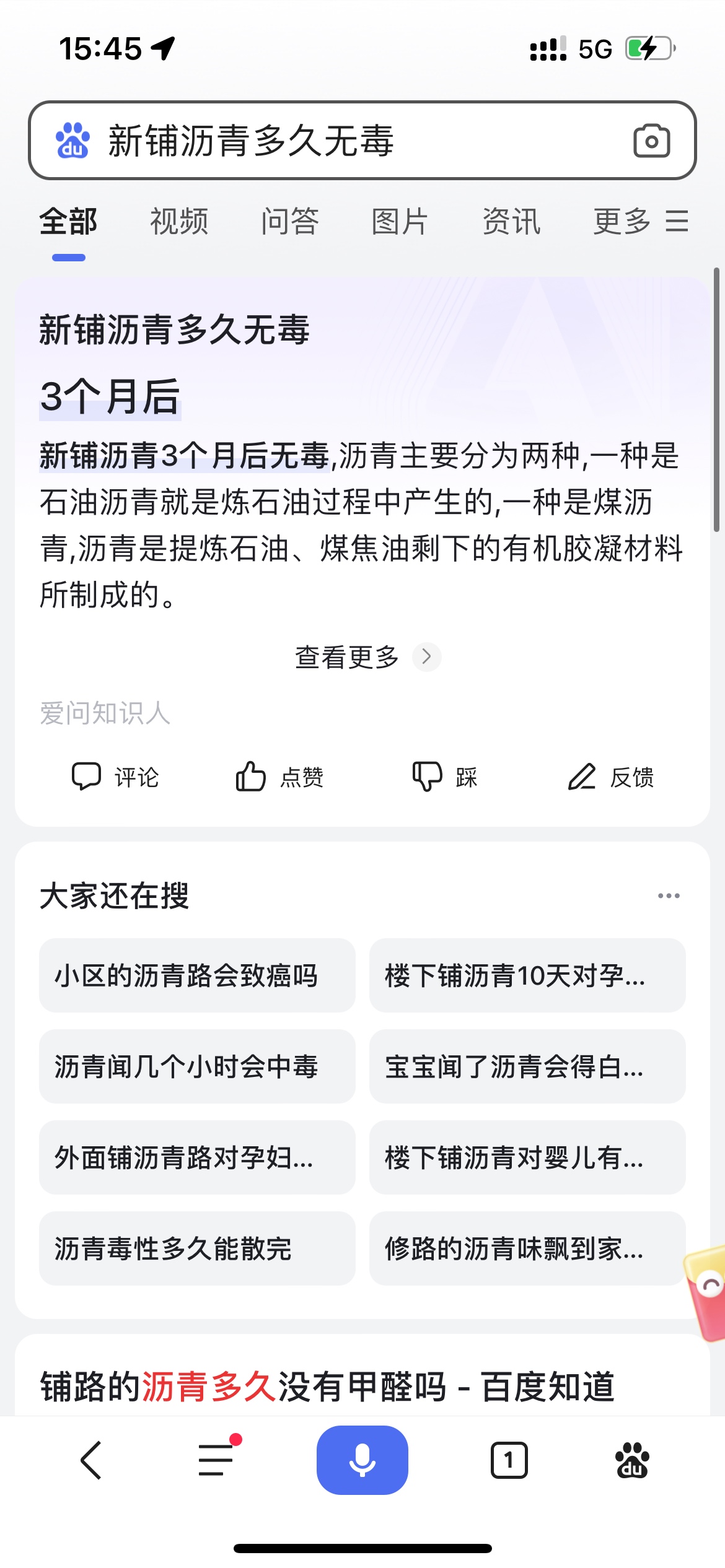Like the answer with 点赞

click(279, 777)
